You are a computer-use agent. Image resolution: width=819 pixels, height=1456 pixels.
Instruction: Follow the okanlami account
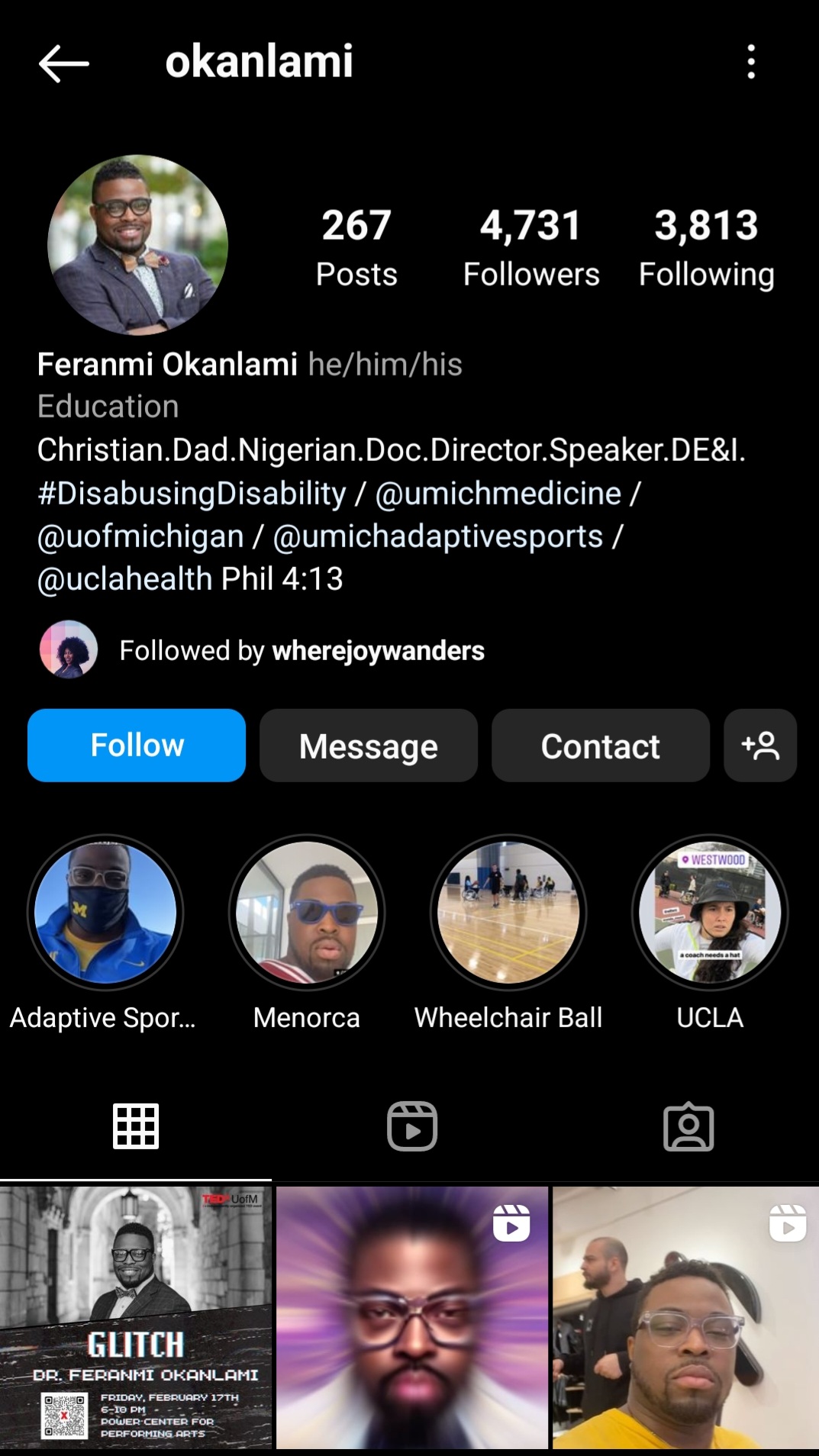pos(137,746)
